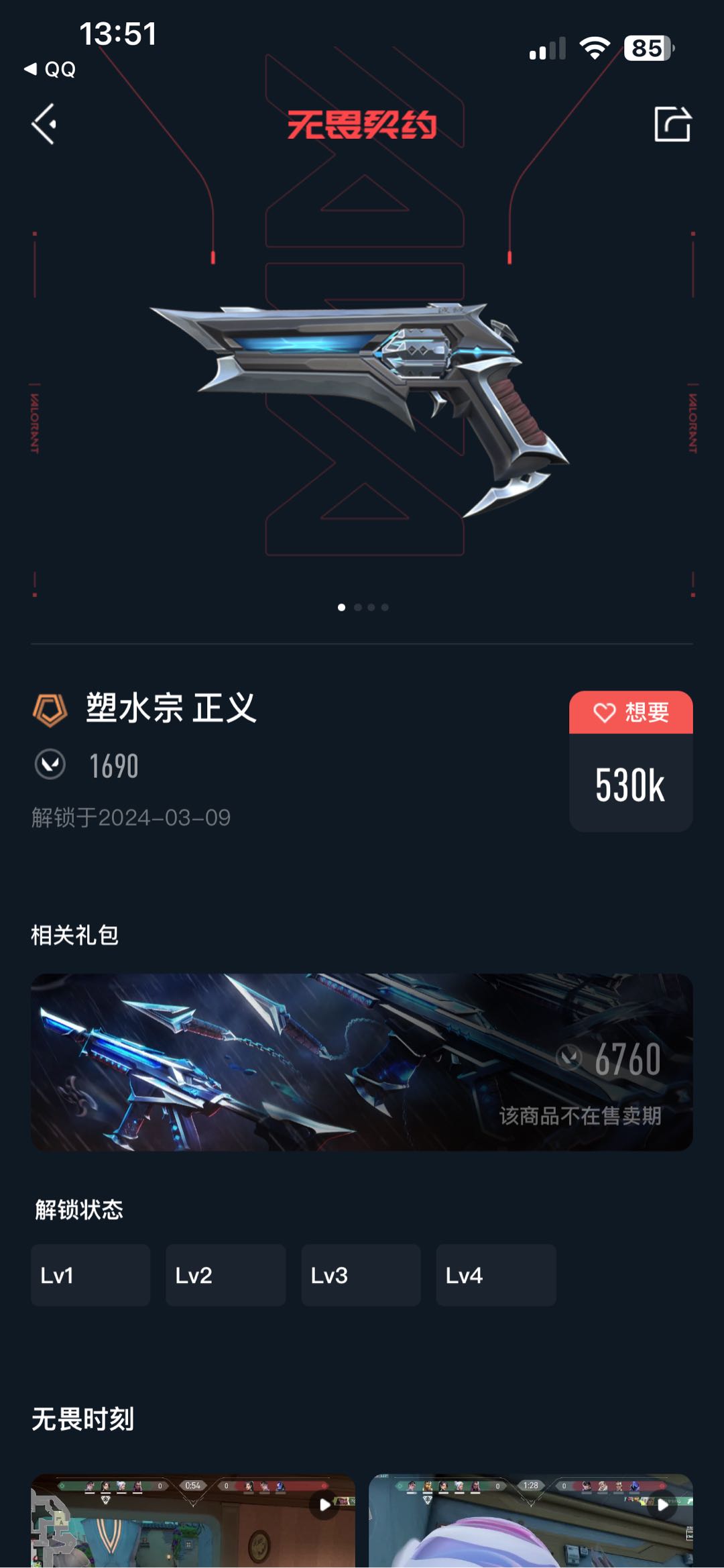Viewport: 724px width, 1568px height.
Task: Select the Lv1 unlock level
Action: (x=90, y=1275)
